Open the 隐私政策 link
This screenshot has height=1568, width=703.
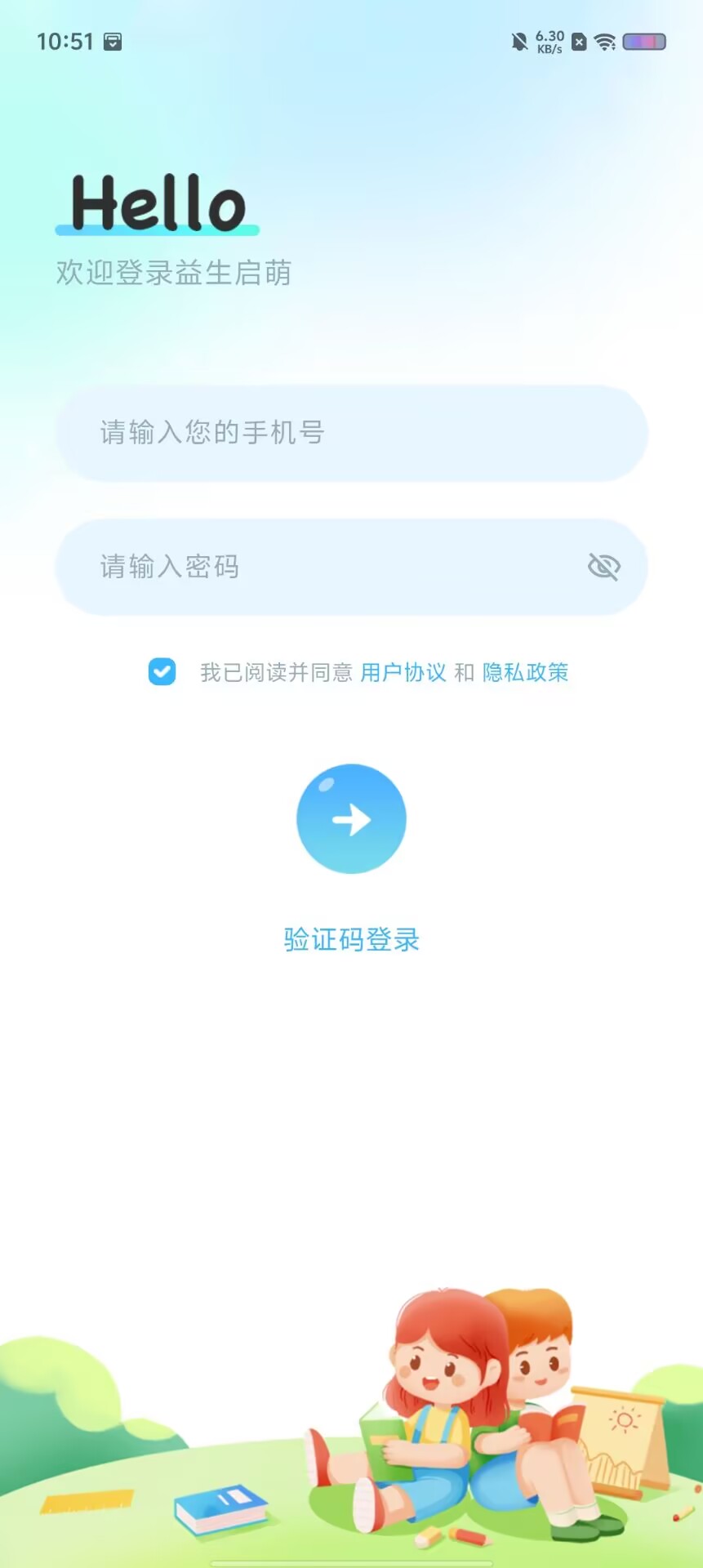coord(526,672)
